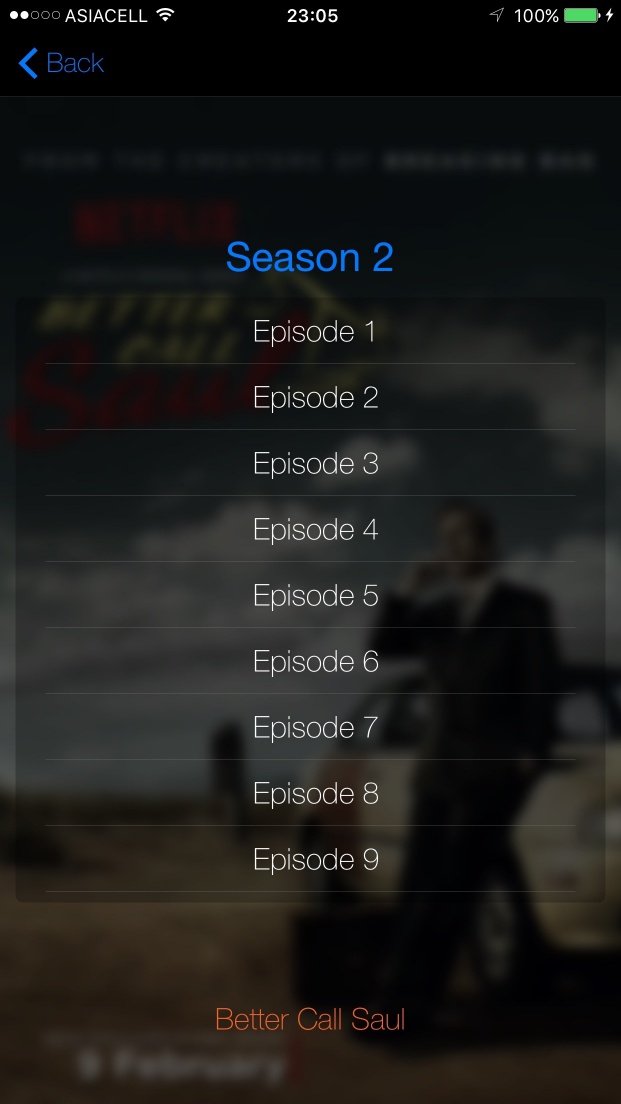621x1104 pixels.
Task: Open Episode 8
Action: coord(310,793)
